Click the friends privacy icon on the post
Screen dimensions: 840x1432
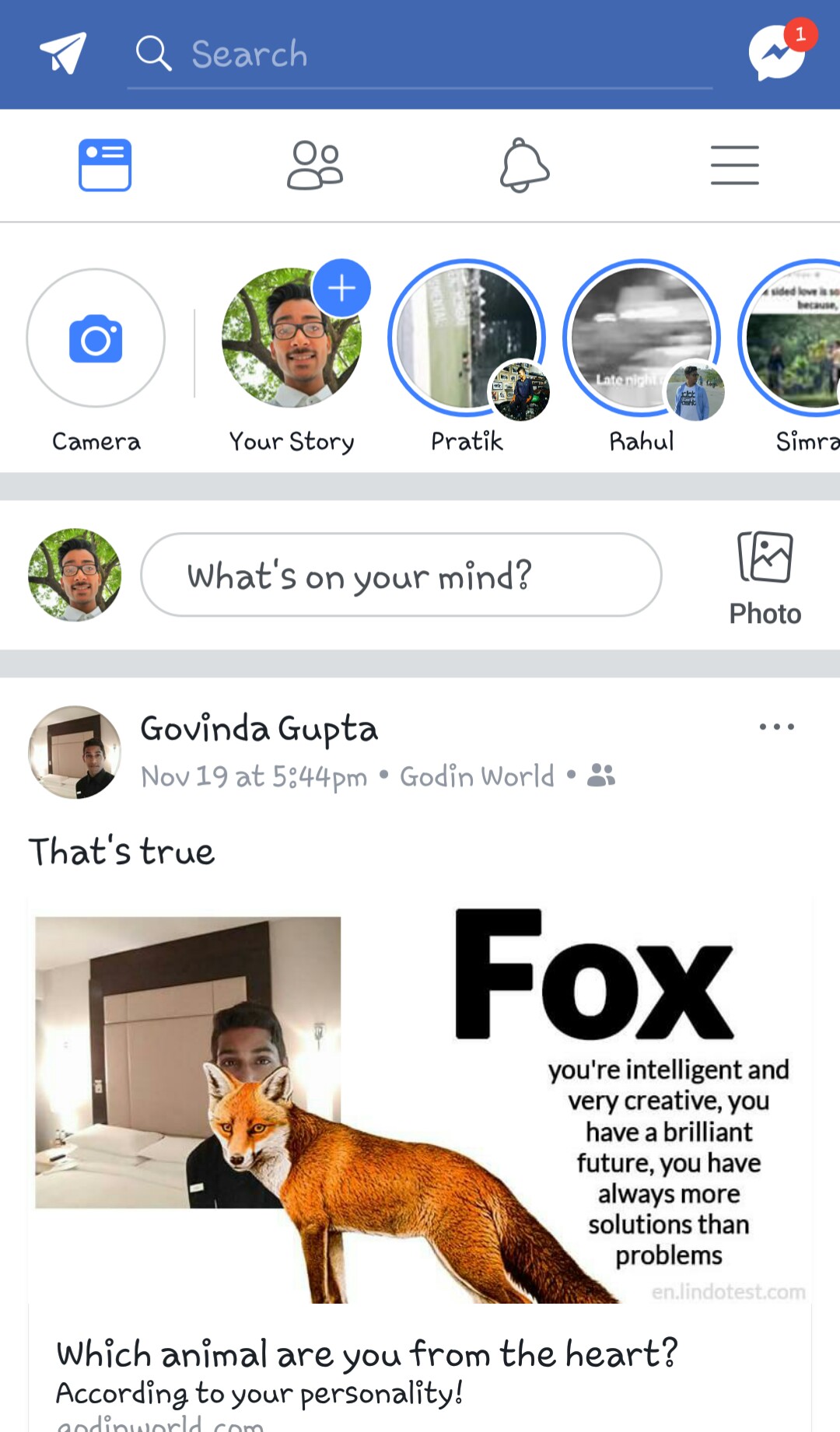coord(600,775)
